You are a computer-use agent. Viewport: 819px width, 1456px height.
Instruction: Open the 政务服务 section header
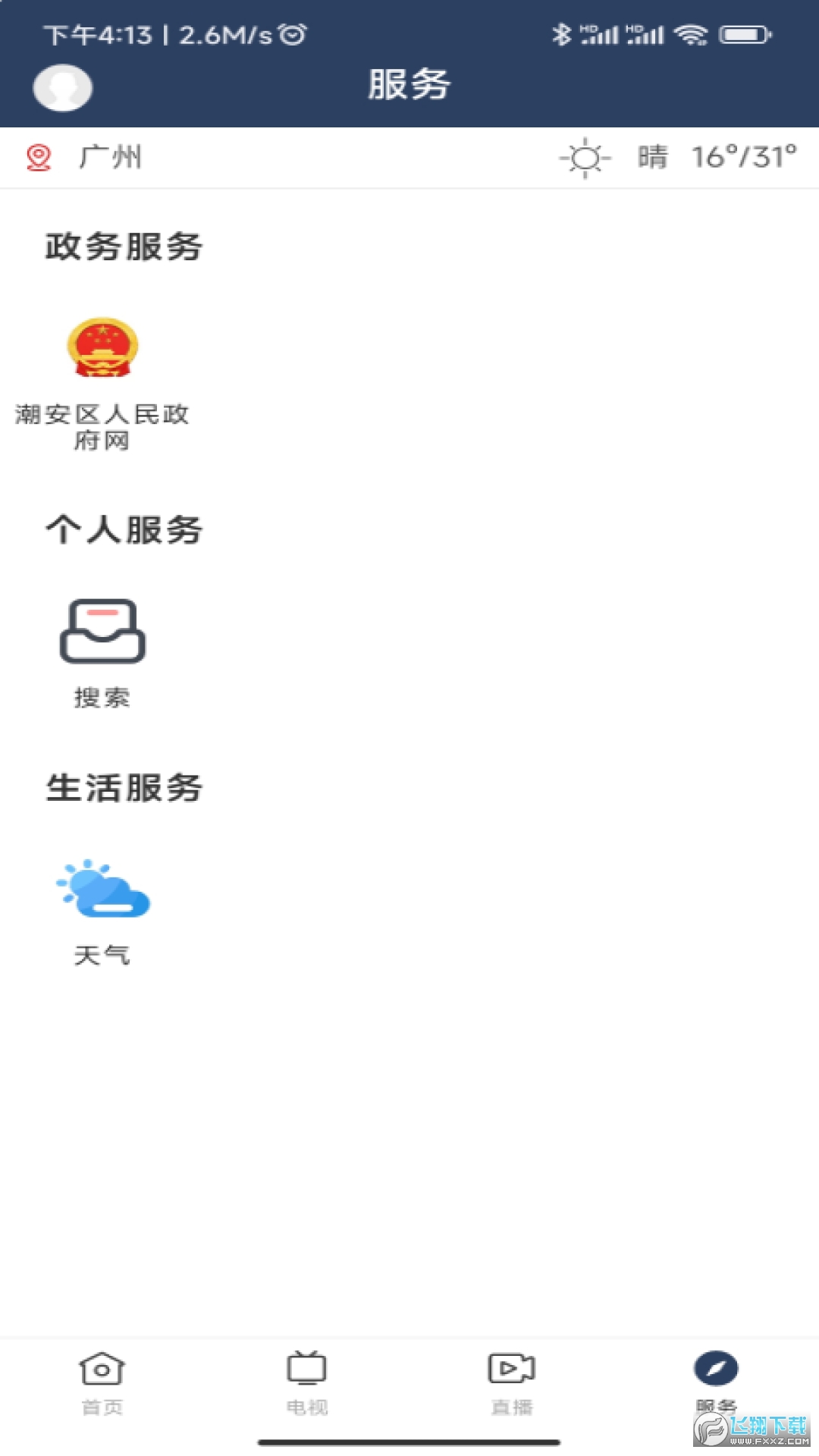(x=124, y=248)
